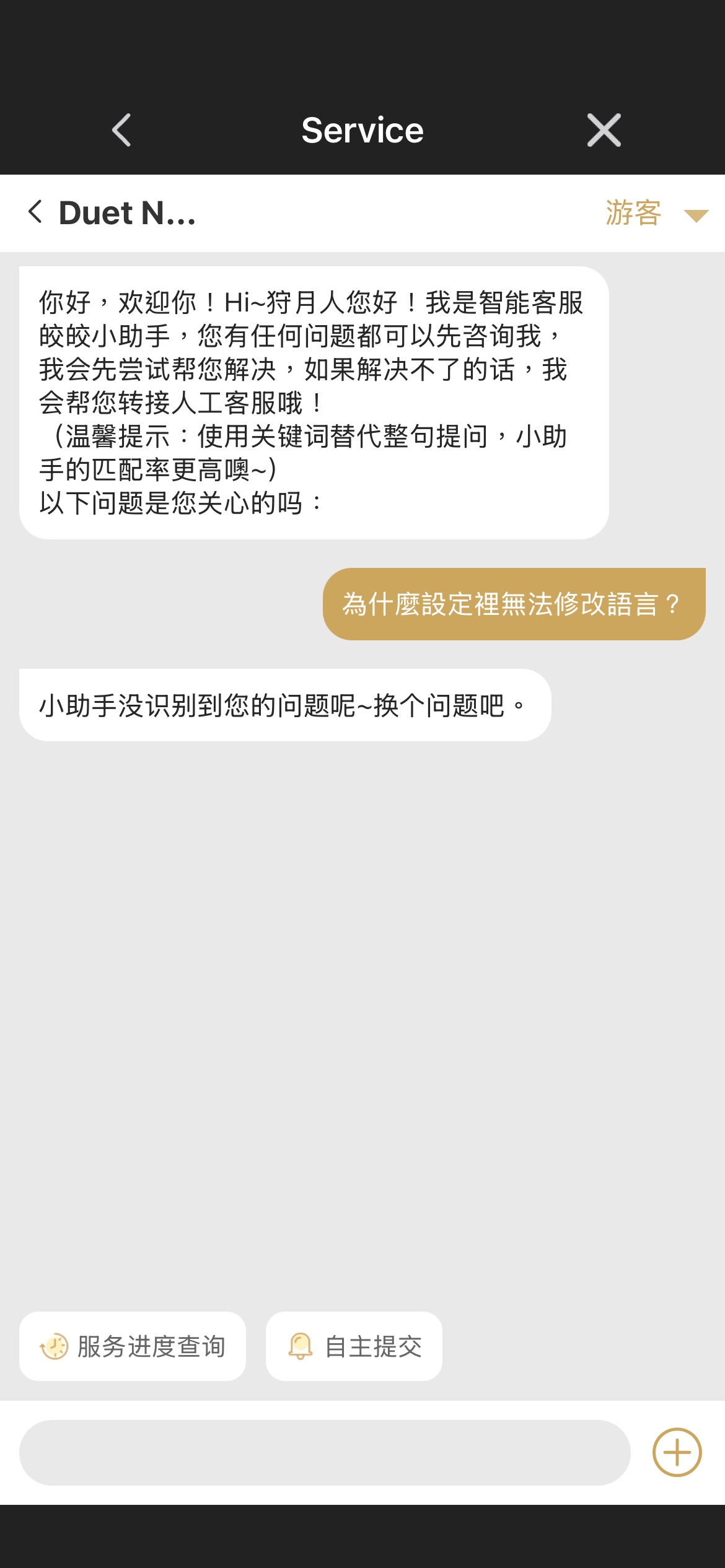Screen dimensions: 725x1568
Task: Go back from the Service page
Action: [x=121, y=130]
